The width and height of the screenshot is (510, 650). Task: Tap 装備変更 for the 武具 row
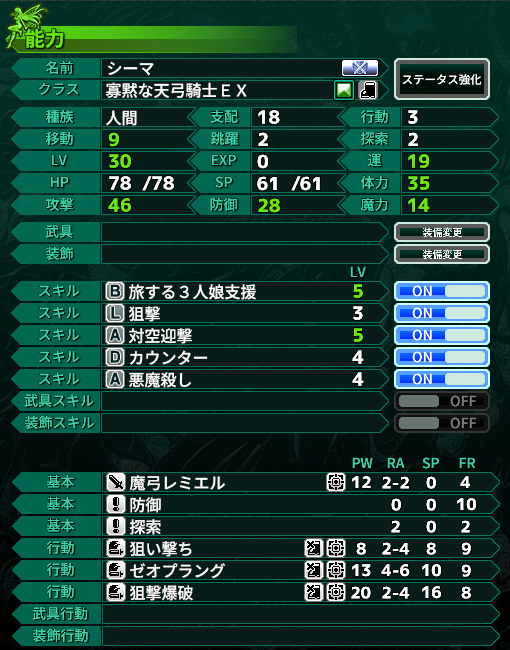pyautogui.click(x=442, y=232)
